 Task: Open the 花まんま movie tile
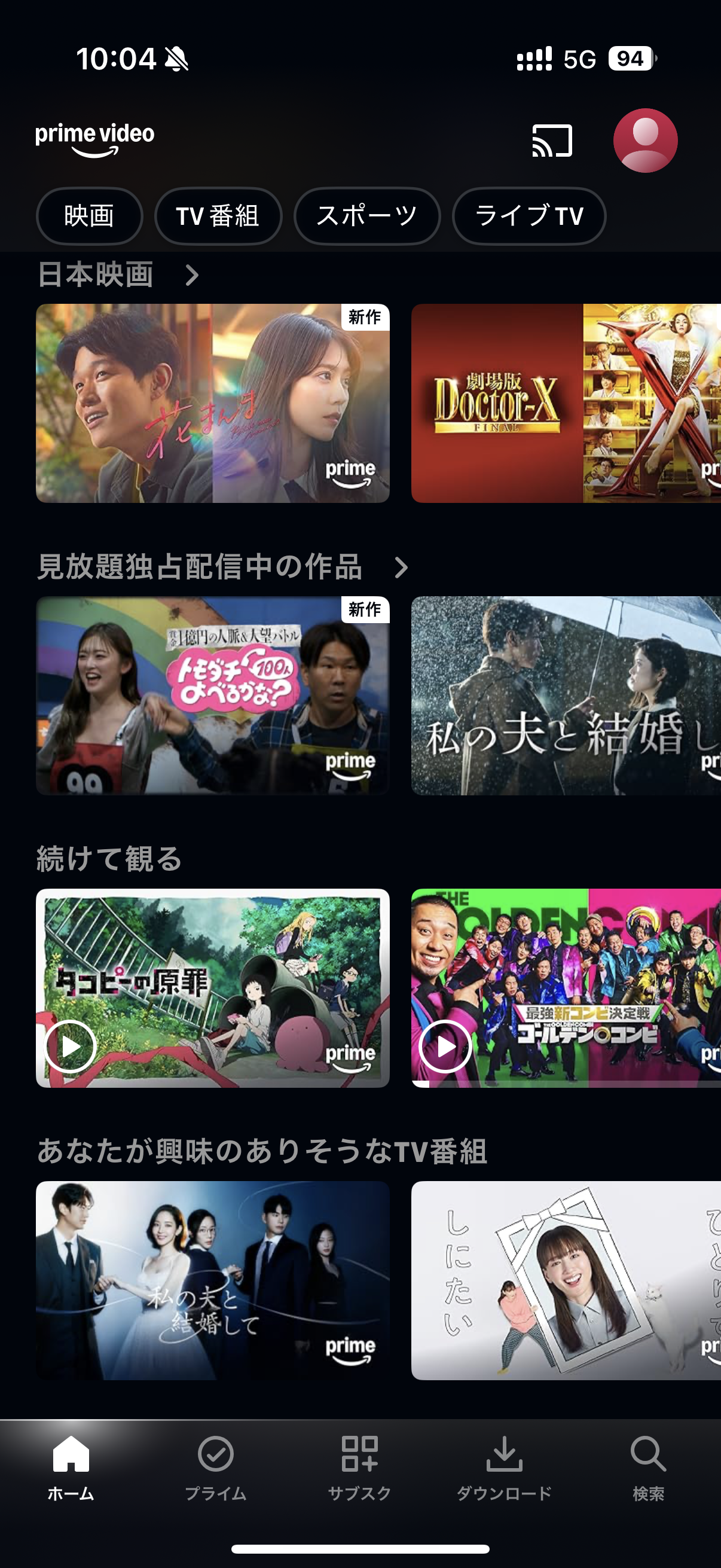point(212,403)
